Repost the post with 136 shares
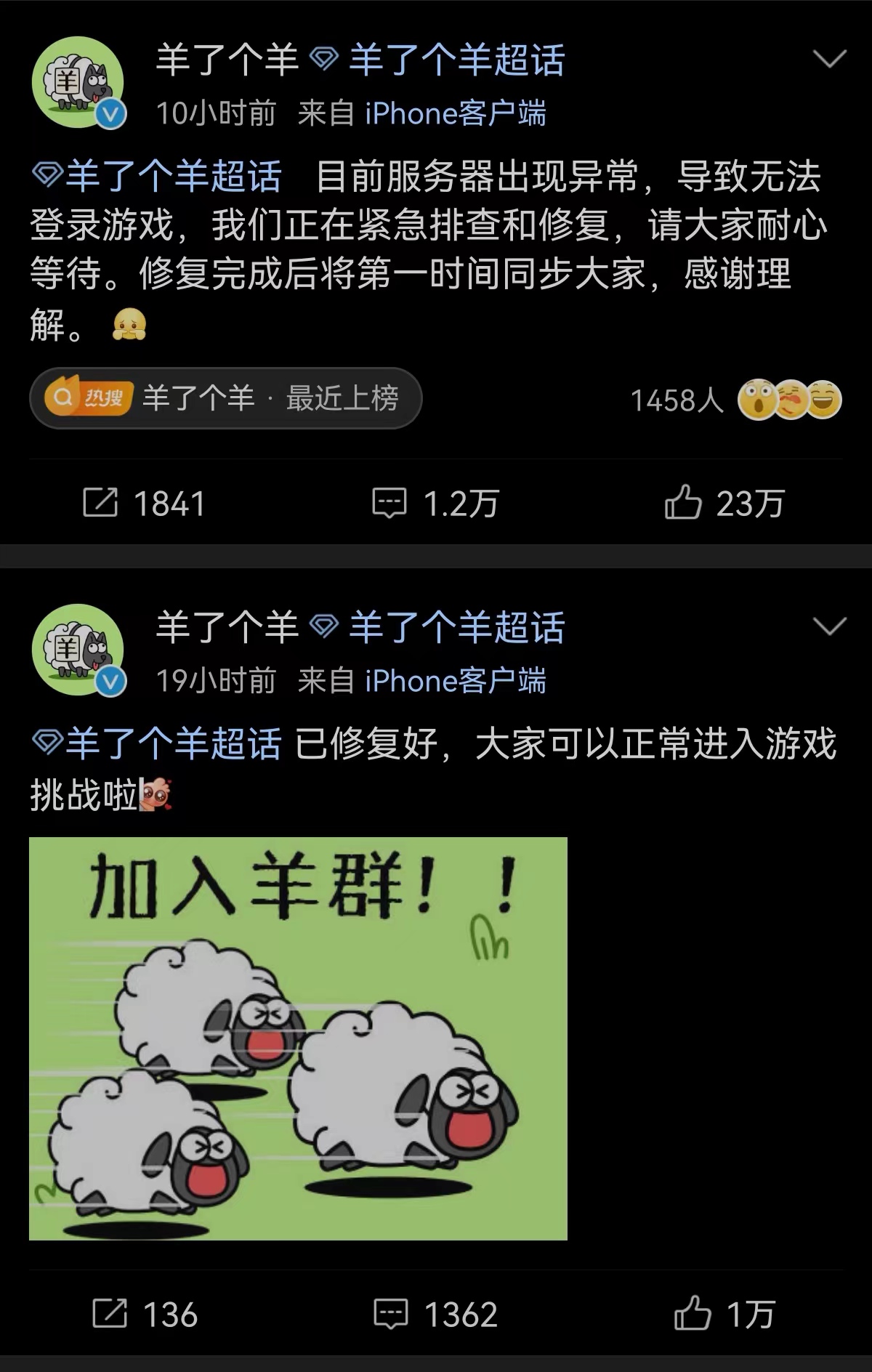 [145, 1314]
